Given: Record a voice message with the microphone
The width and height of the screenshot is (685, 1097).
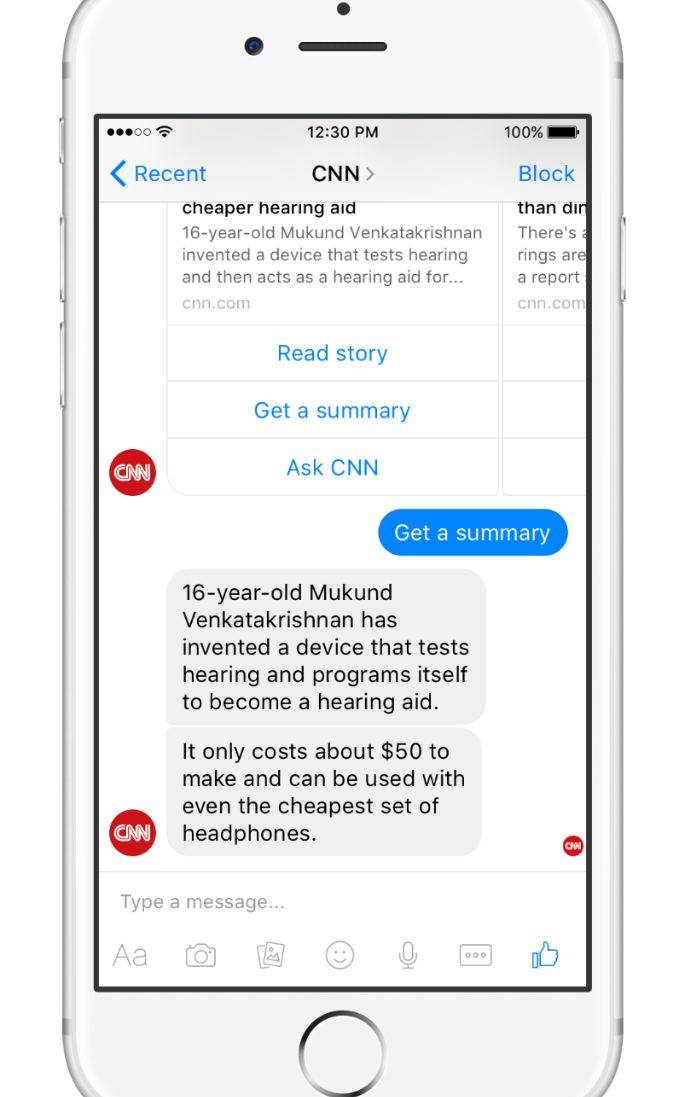Looking at the screenshot, I should click(x=408, y=956).
